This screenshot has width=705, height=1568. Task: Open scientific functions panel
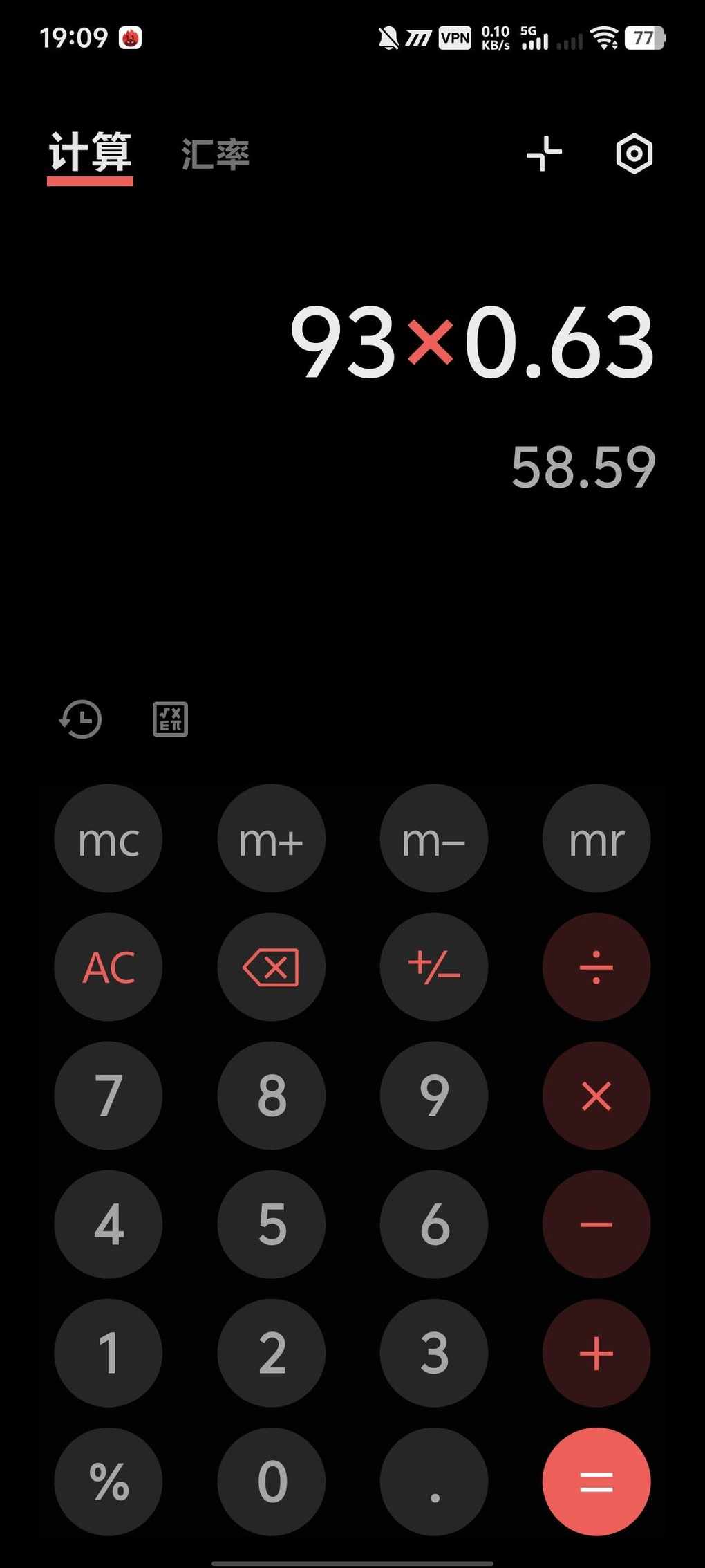[170, 719]
